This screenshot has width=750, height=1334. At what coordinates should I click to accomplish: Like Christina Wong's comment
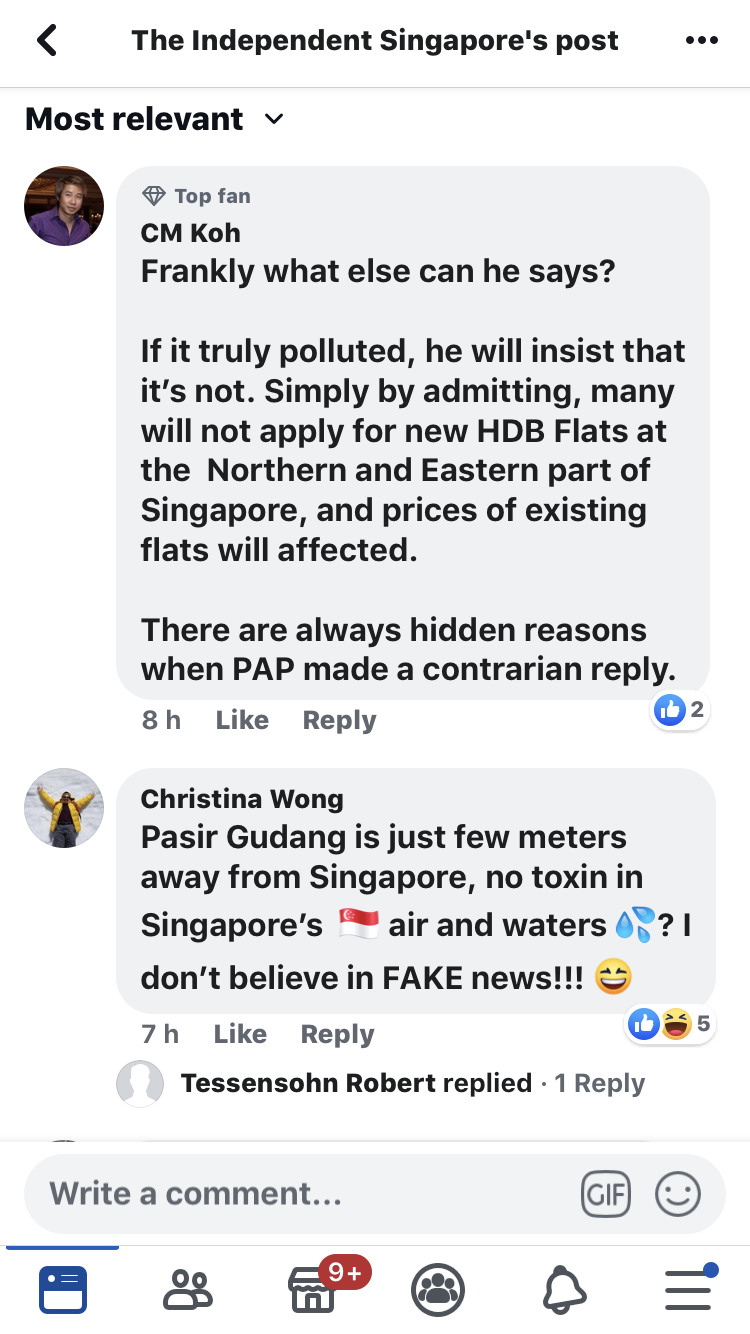240,1034
